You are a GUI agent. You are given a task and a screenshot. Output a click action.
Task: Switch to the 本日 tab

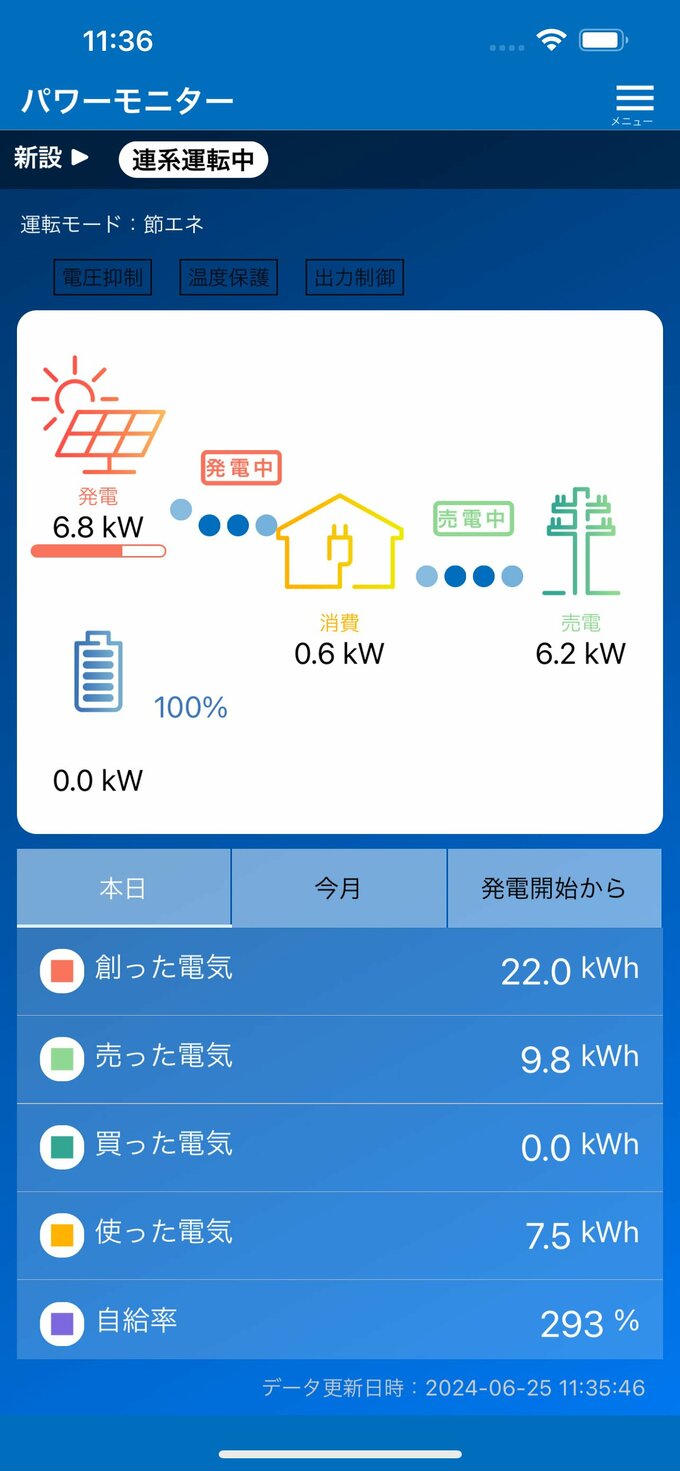click(124, 888)
